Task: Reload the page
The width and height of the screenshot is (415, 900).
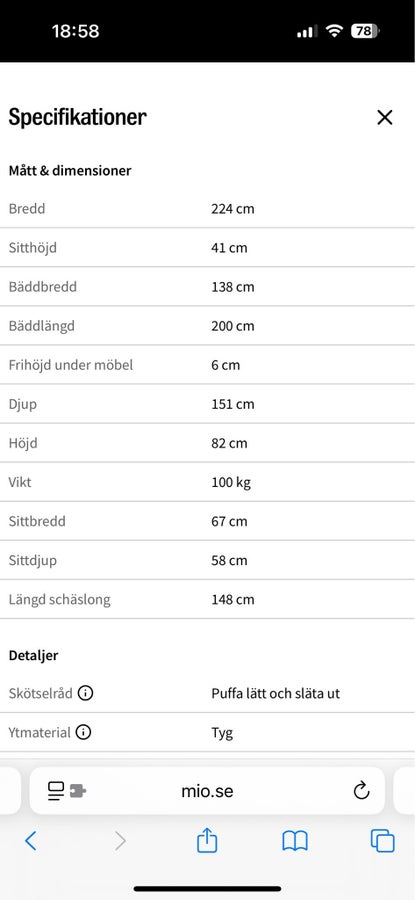Action: (x=361, y=791)
